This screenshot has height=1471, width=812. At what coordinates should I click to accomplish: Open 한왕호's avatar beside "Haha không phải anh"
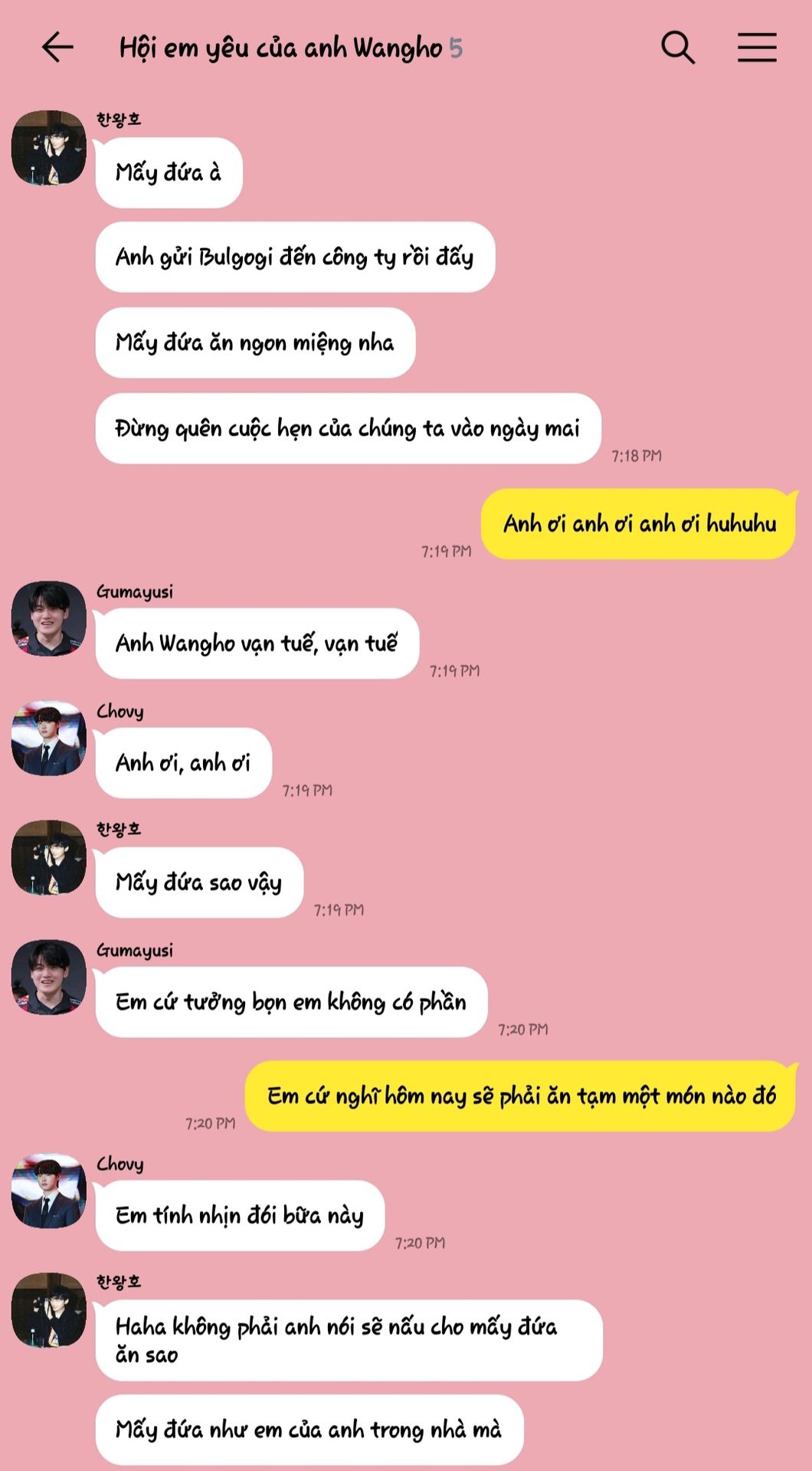click(49, 1310)
